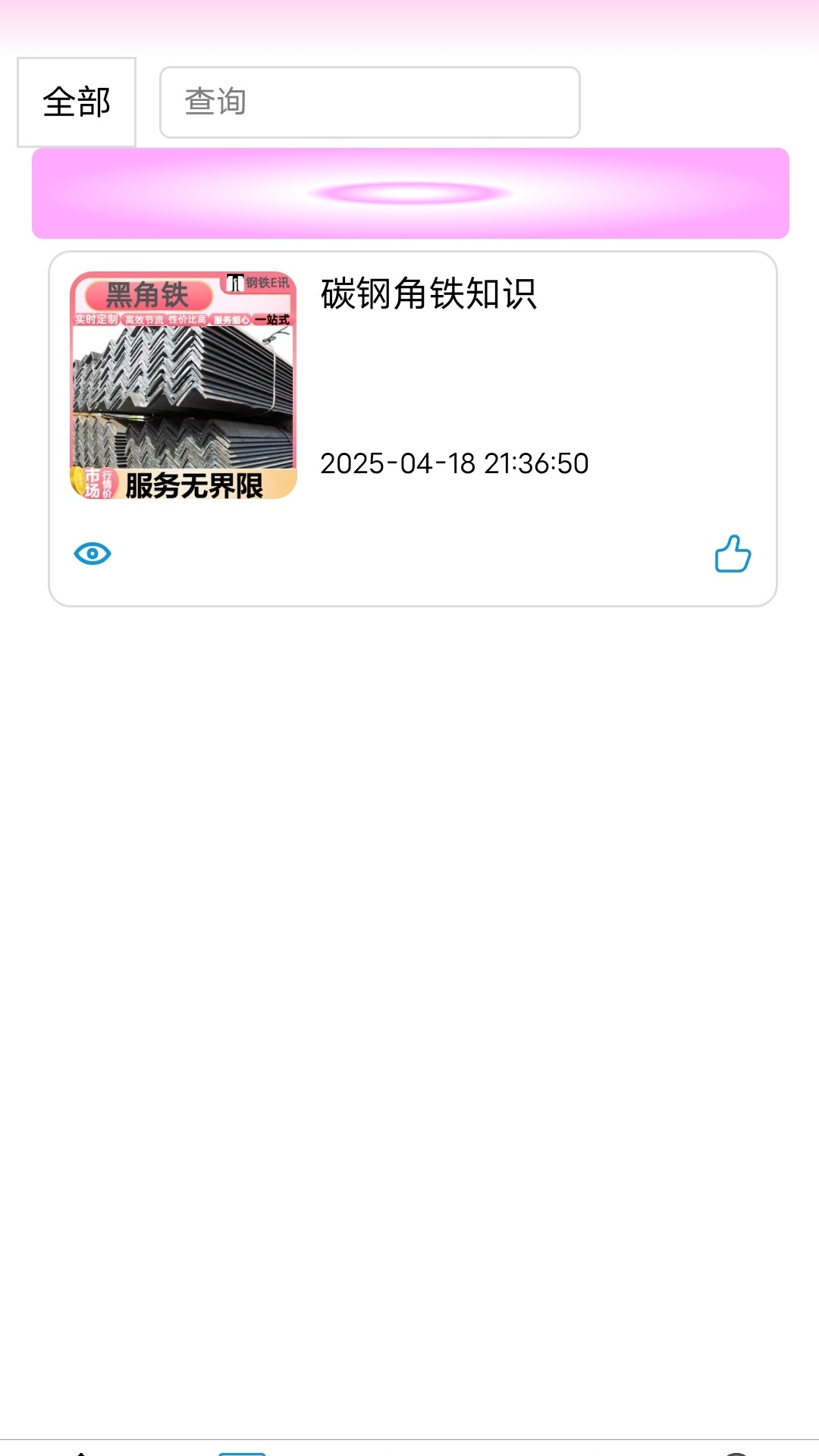Click the 查询 search input field
Screen dimensions: 819x1456
(369, 102)
